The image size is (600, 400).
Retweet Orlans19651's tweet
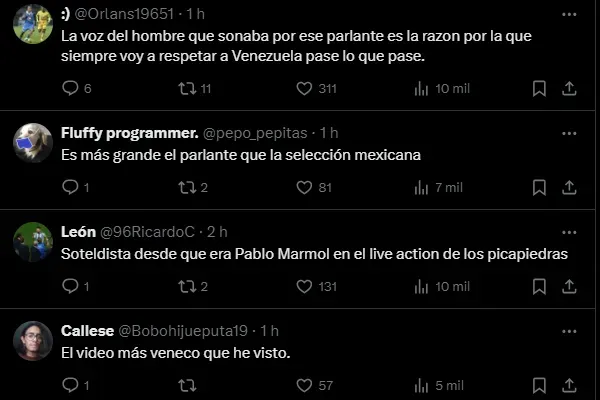(x=186, y=89)
